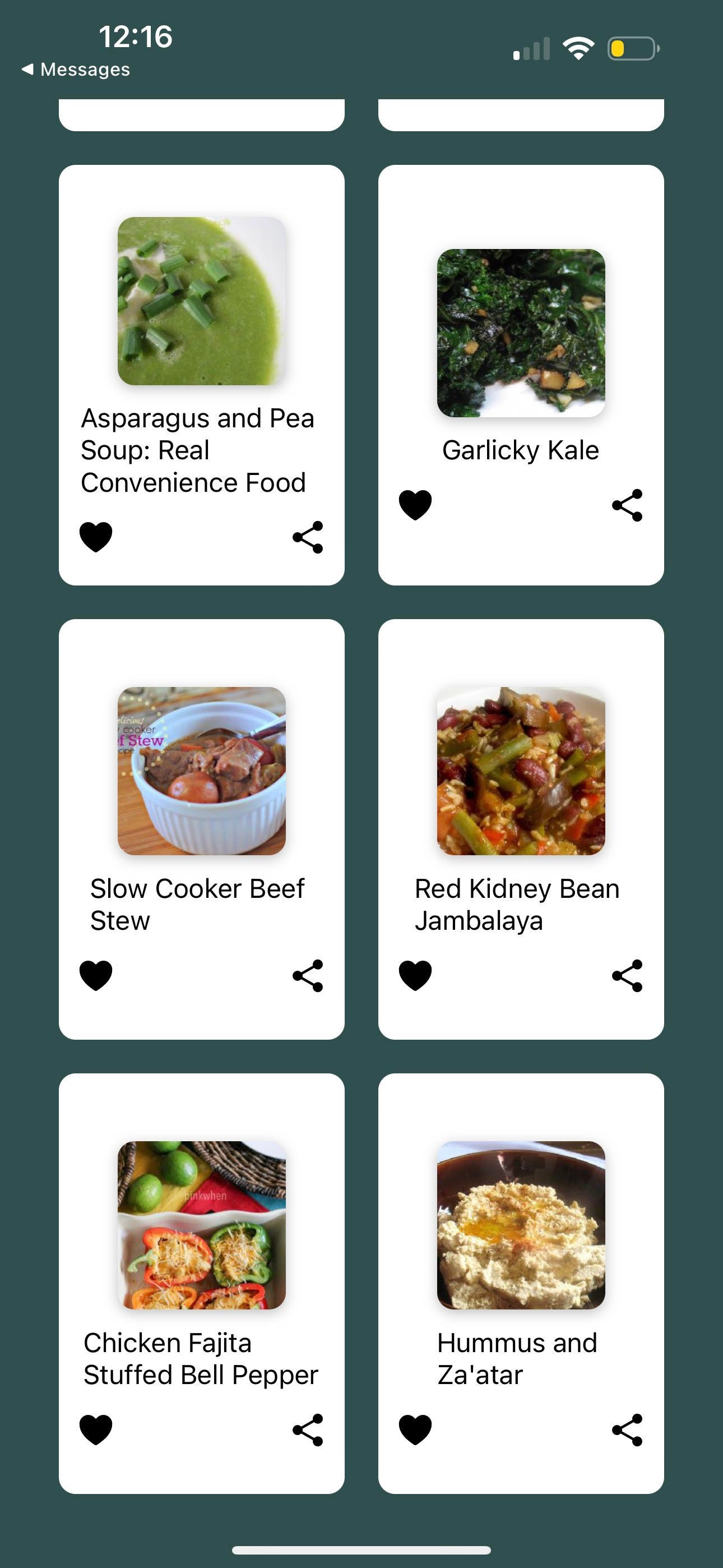Share Chicken Fajita Stuffed Bell Pepper
Image resolution: width=723 pixels, height=1568 pixels.
tap(308, 1429)
